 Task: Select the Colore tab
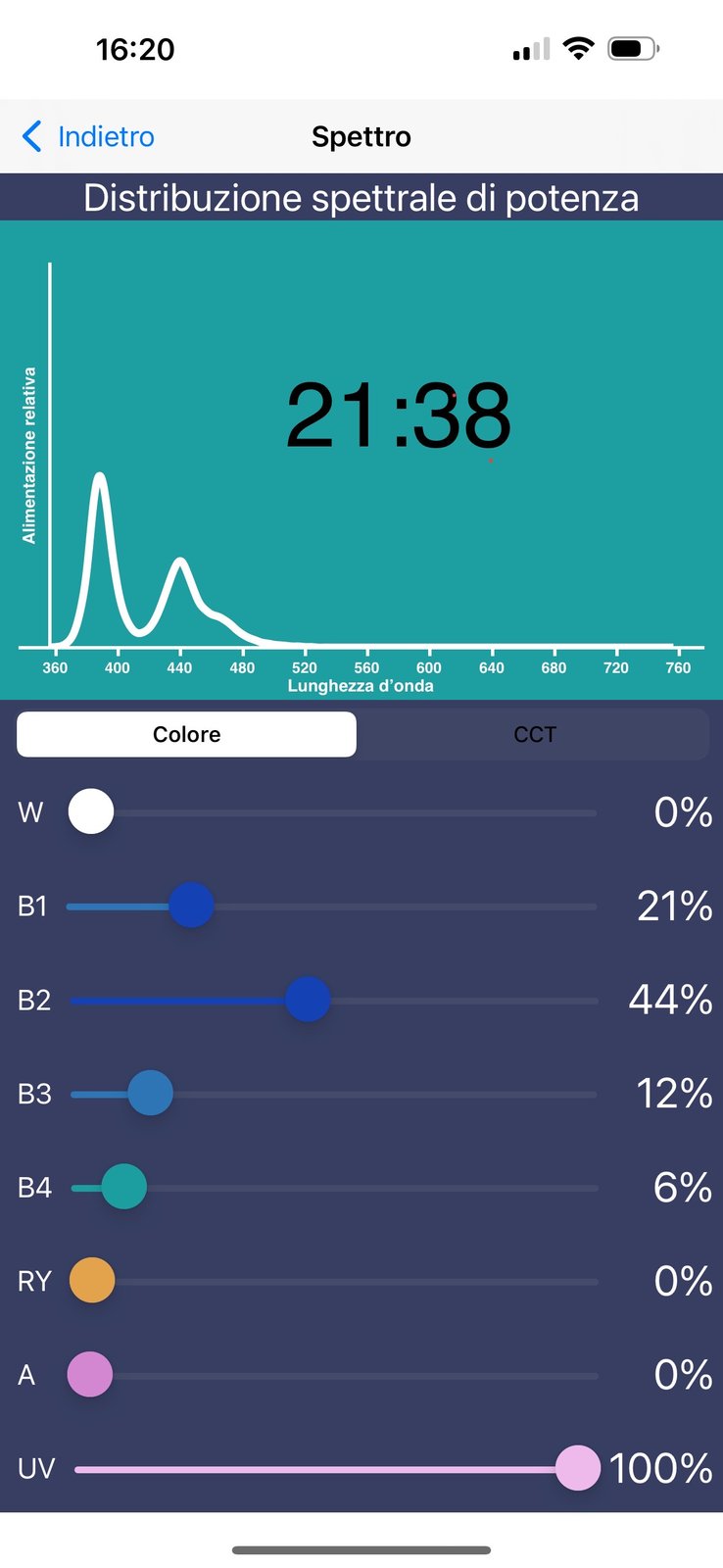coord(186,734)
